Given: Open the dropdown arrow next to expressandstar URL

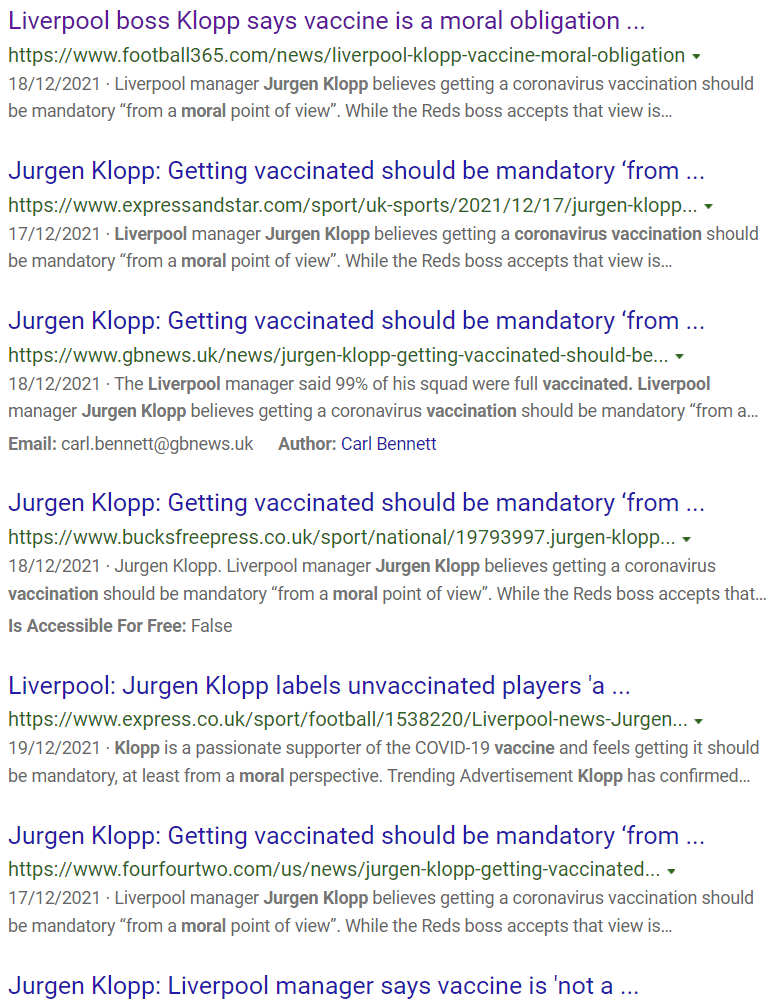Looking at the screenshot, I should (709, 206).
